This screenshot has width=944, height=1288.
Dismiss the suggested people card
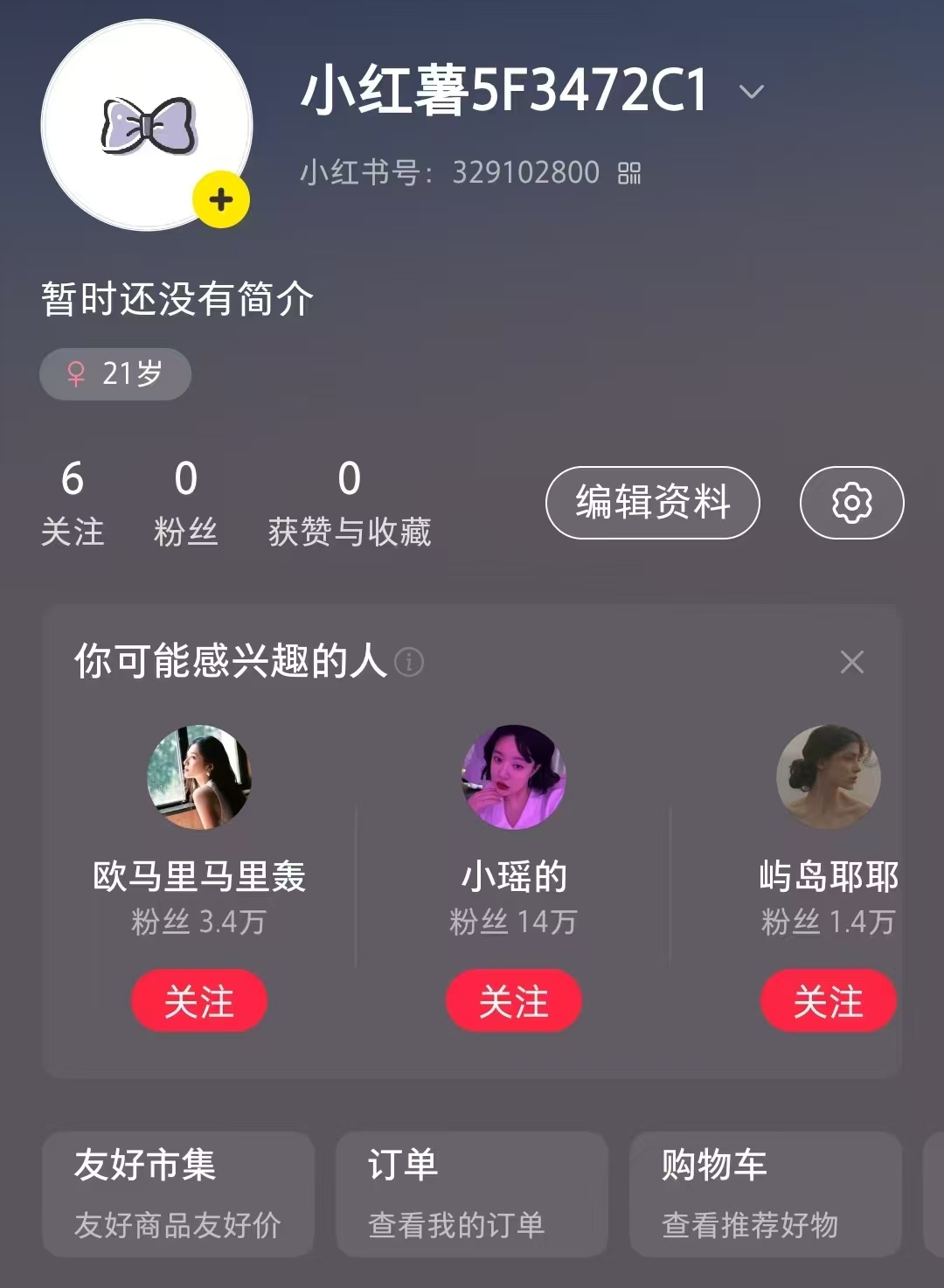click(x=851, y=662)
